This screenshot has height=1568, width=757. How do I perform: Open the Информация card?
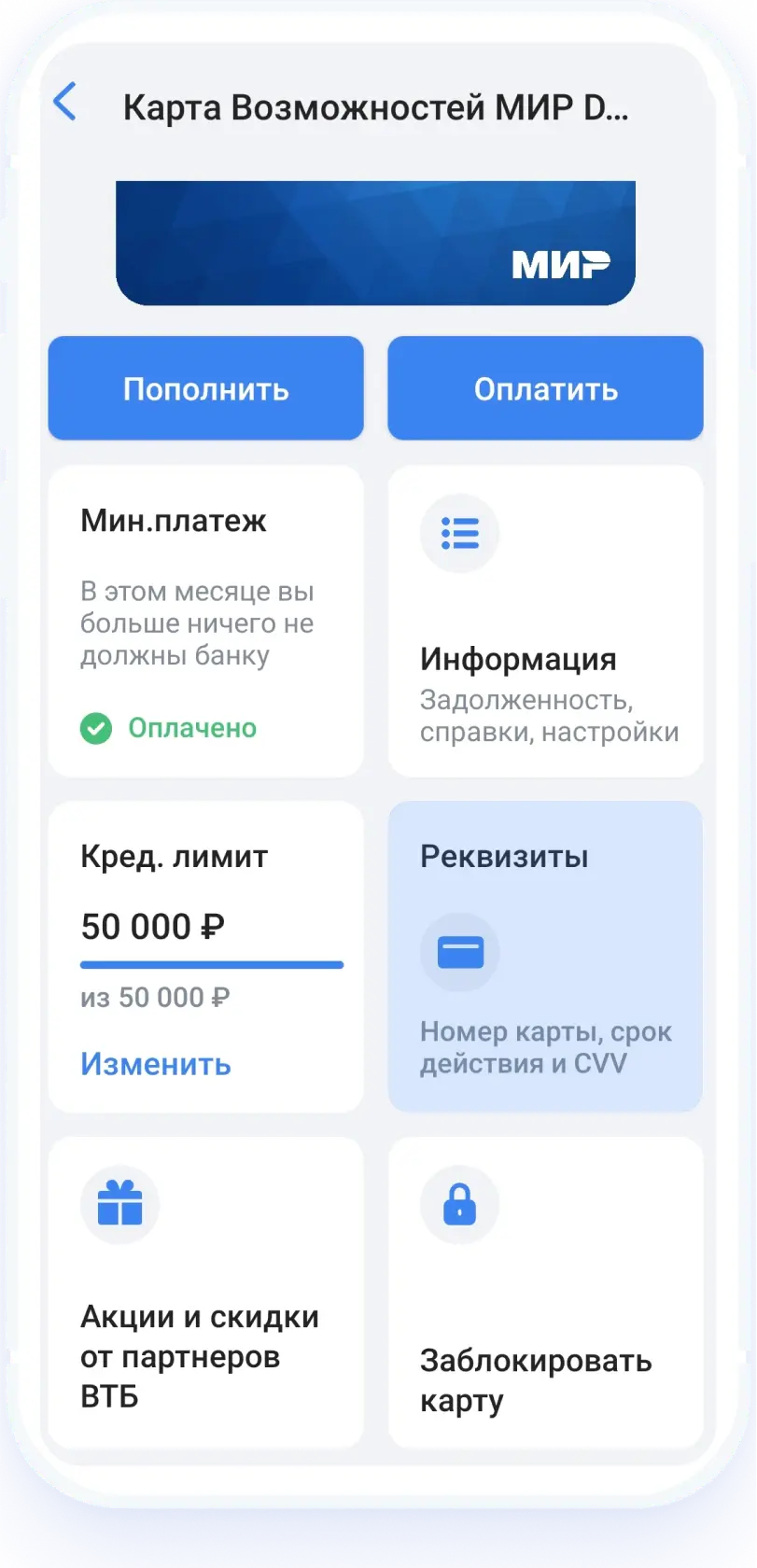point(545,621)
